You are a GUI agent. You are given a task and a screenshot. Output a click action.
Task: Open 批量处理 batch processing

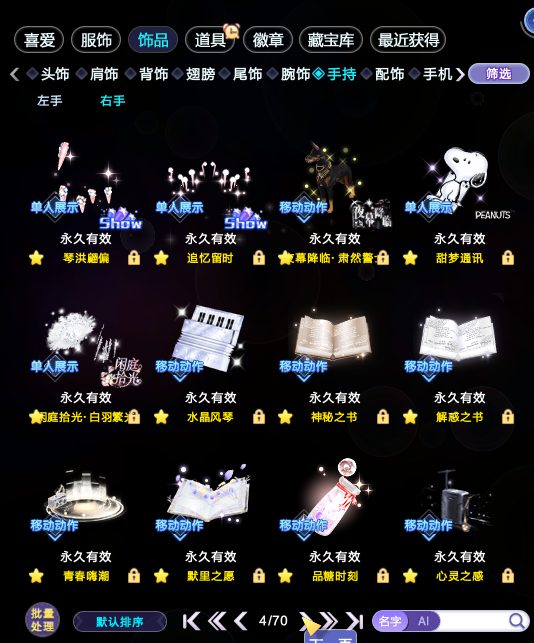[42, 620]
